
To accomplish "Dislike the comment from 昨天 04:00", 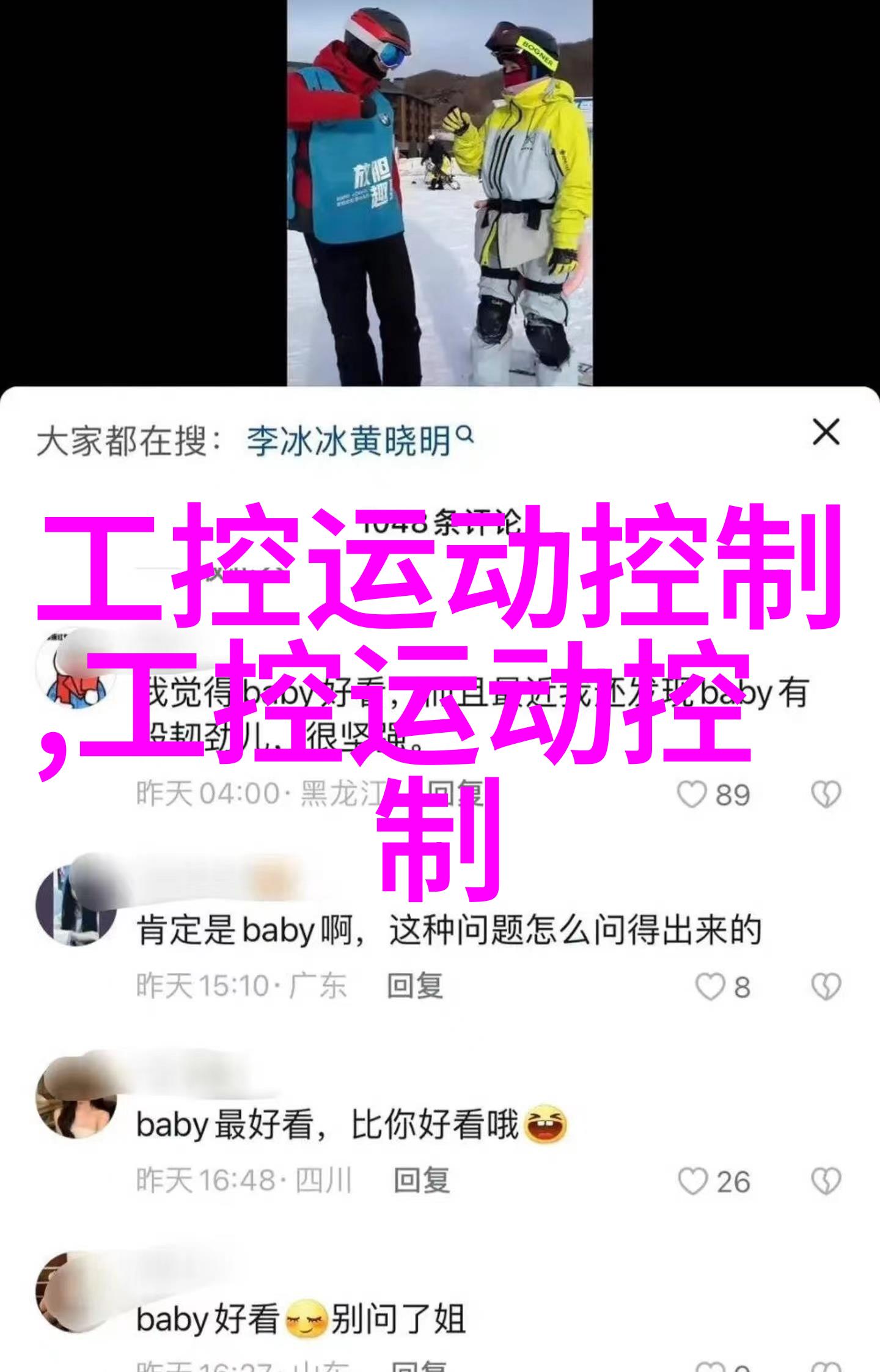I will 826,795.
